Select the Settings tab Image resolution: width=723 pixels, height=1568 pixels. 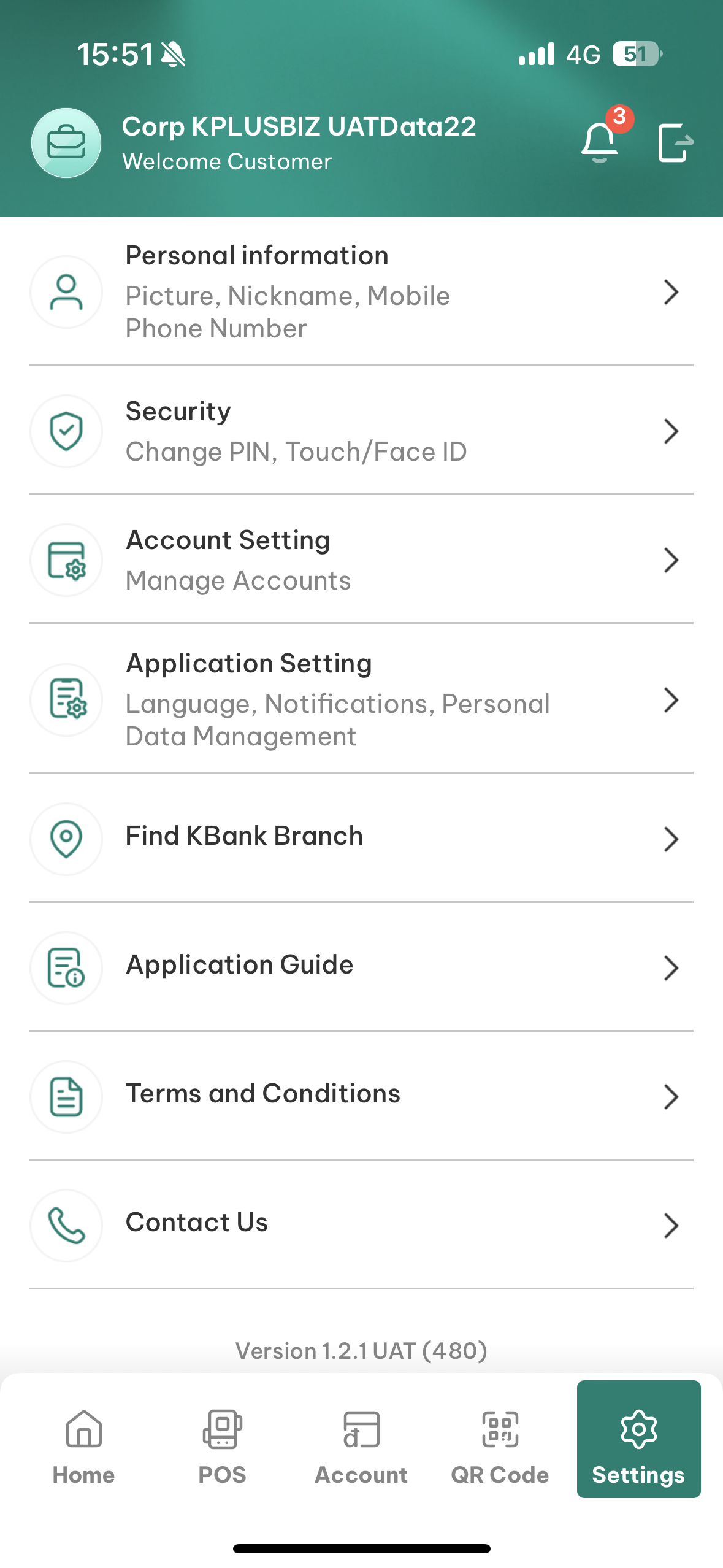[x=638, y=1439]
